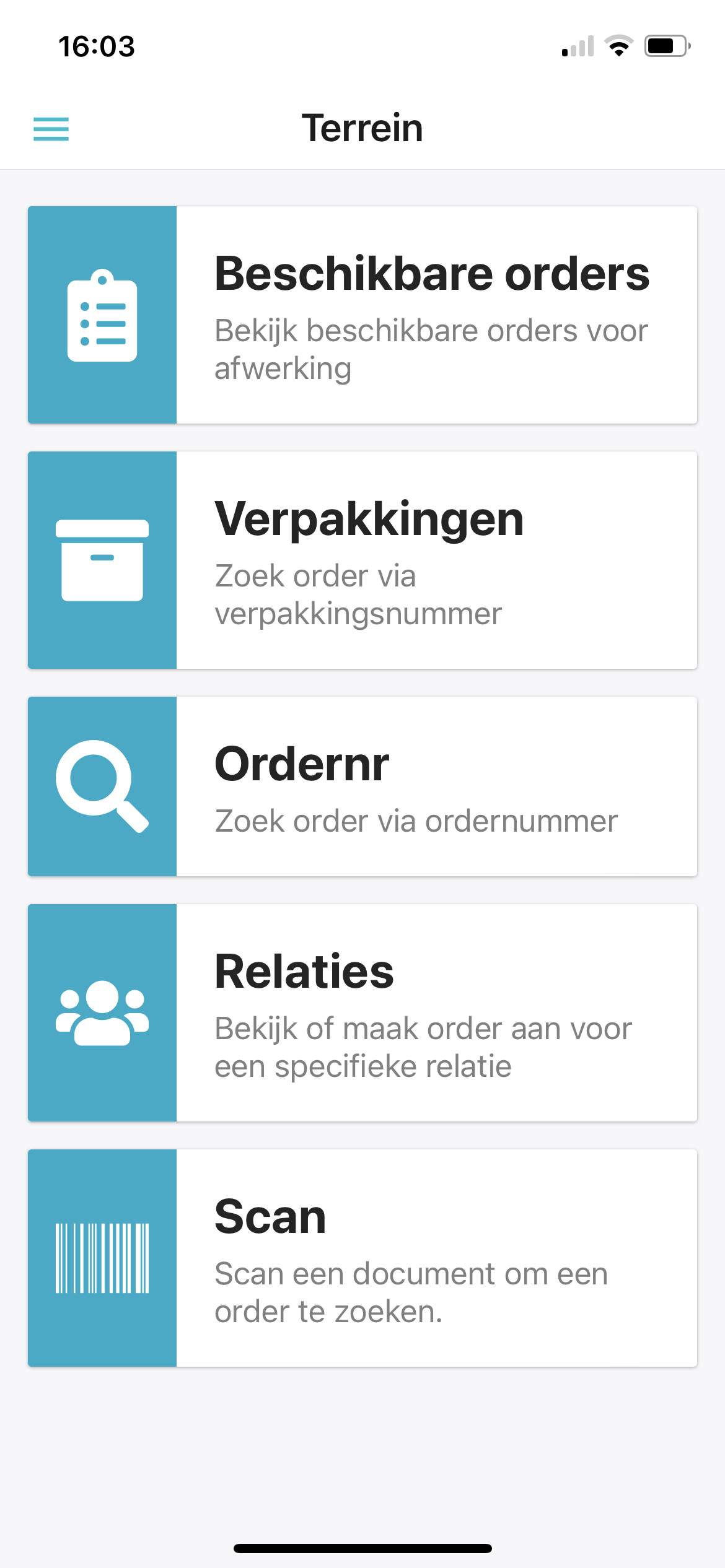Open the Beschikbare orders card
725x1568 pixels.
[362, 315]
